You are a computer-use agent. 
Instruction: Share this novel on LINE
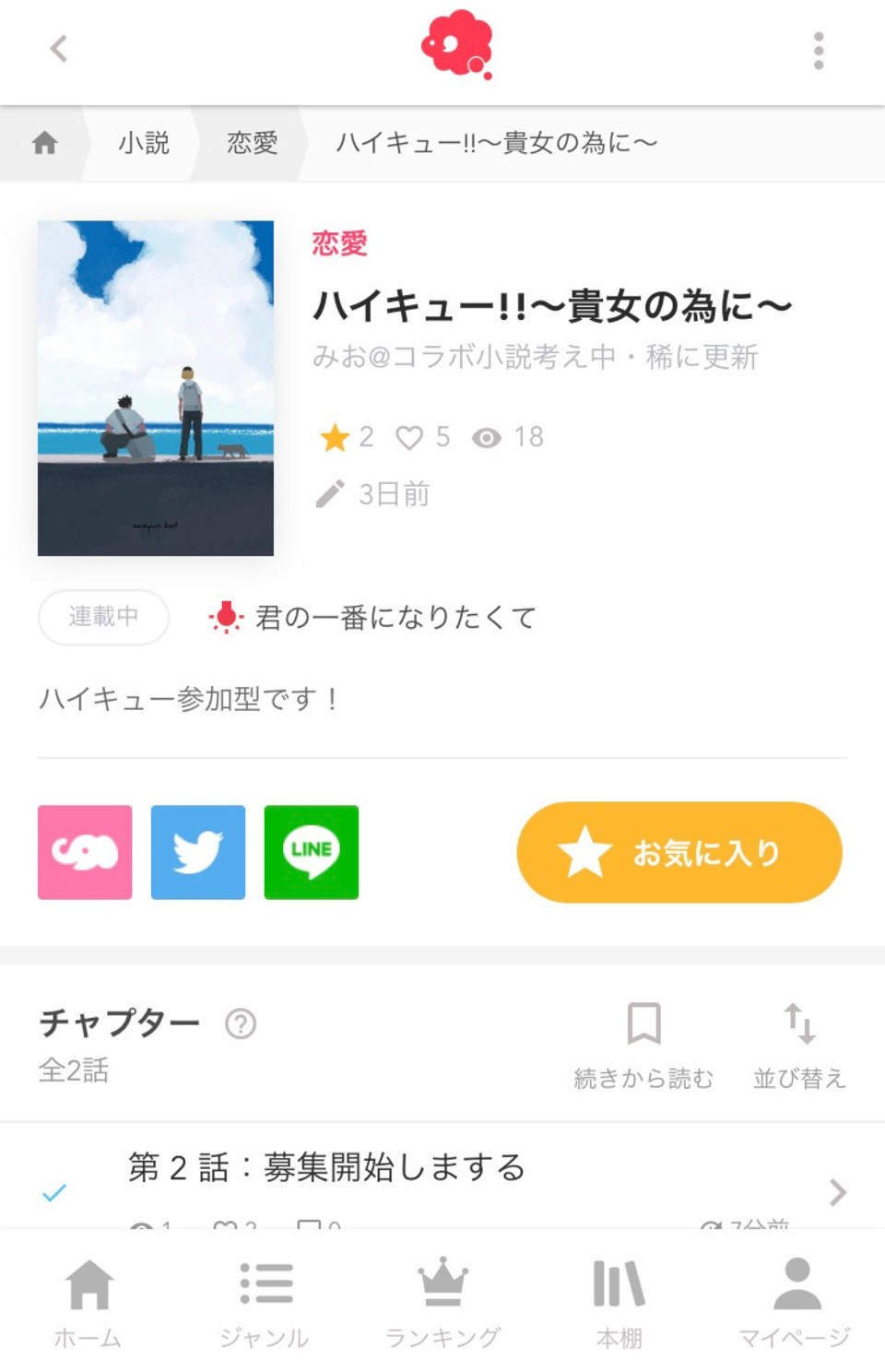click(x=312, y=852)
